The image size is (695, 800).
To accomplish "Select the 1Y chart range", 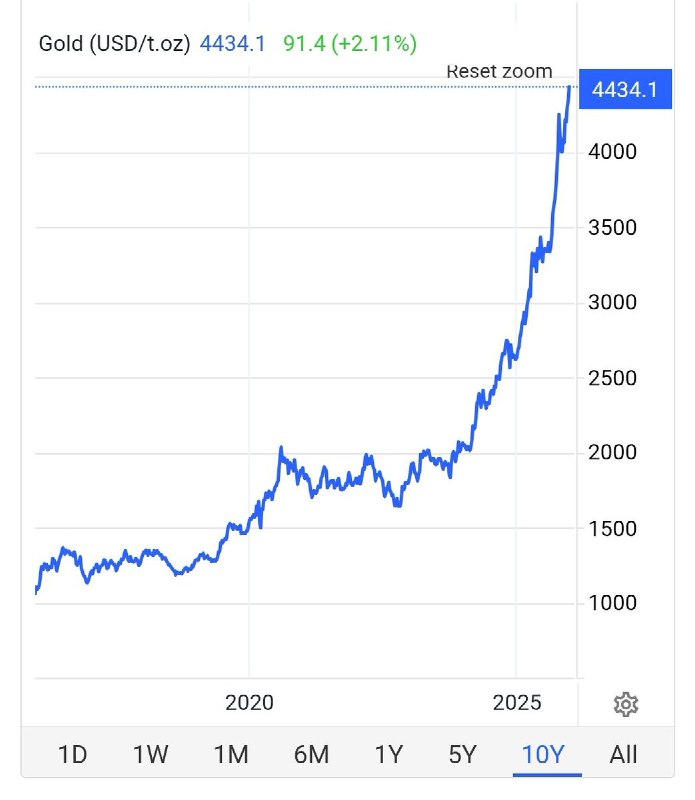I will (x=387, y=754).
